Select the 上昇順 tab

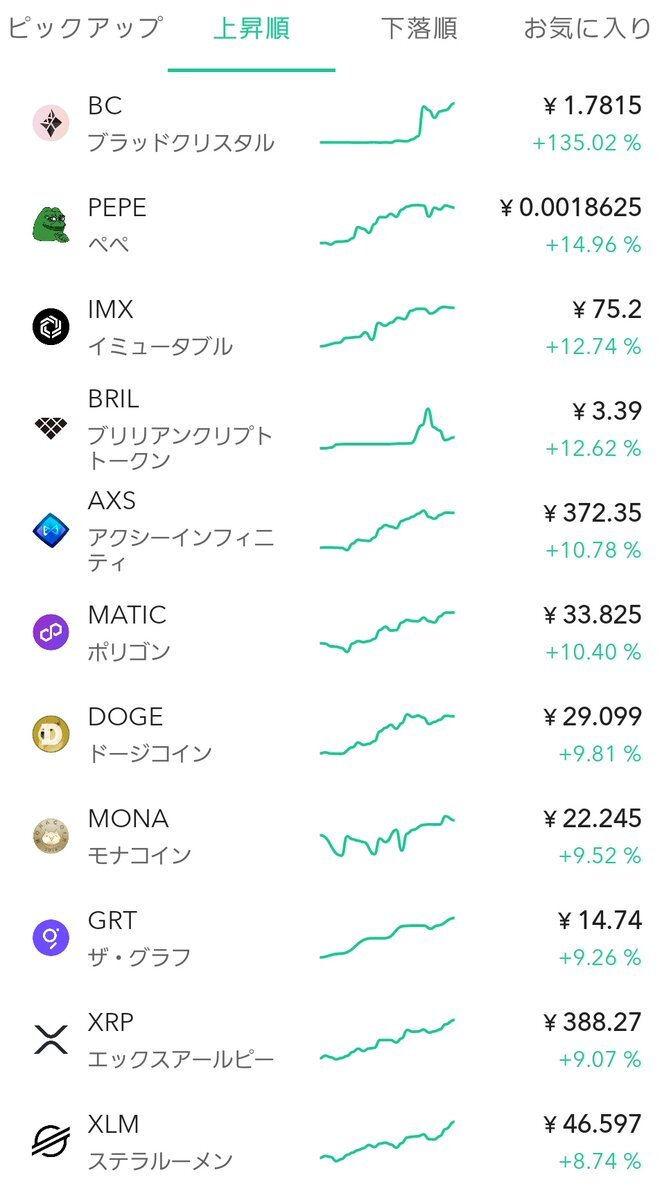(251, 28)
